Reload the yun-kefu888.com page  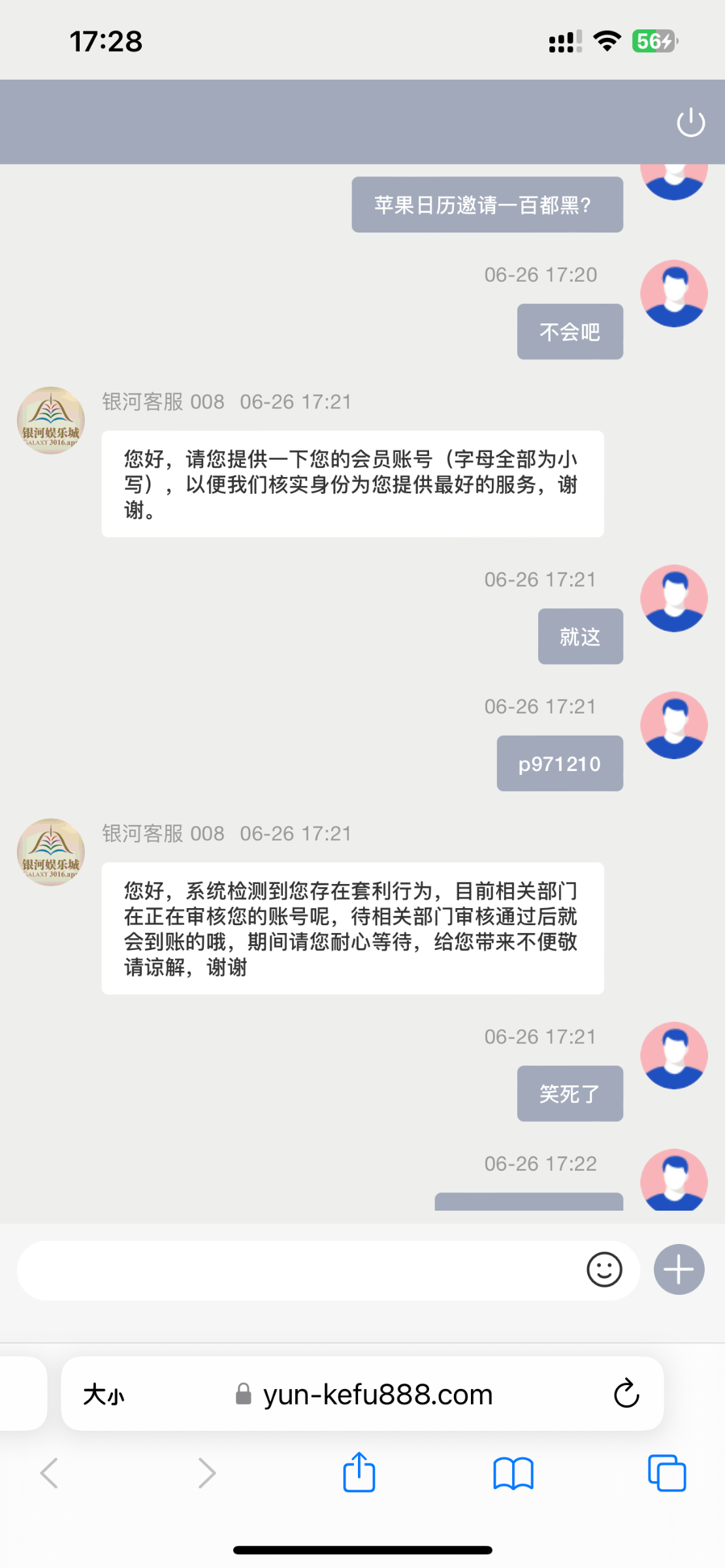click(626, 1394)
